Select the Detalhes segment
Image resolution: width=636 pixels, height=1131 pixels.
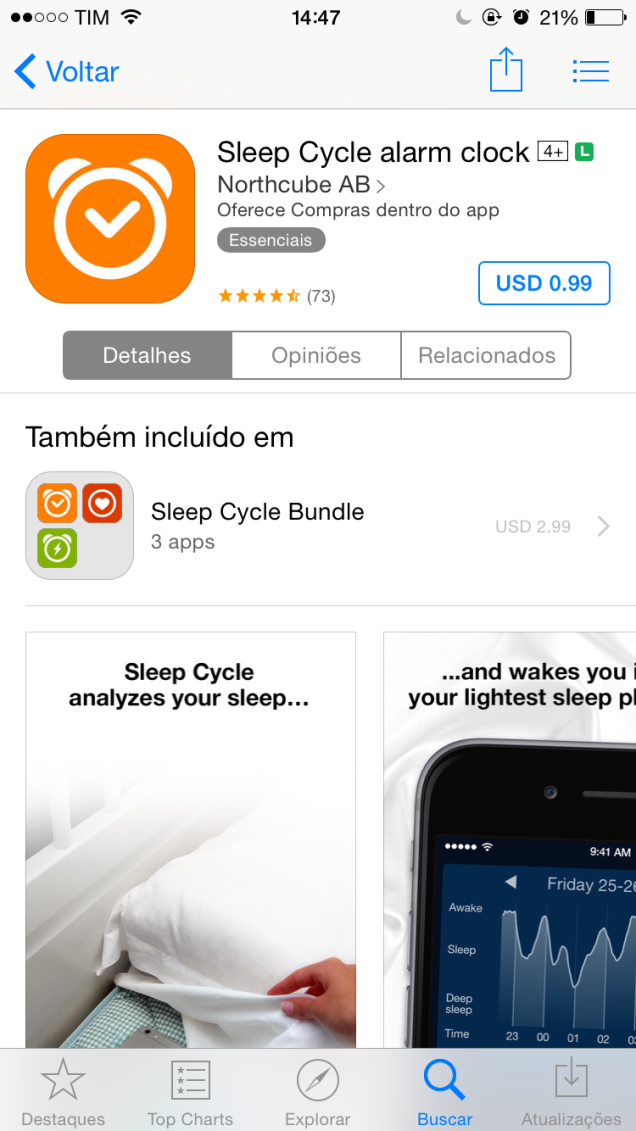point(147,355)
